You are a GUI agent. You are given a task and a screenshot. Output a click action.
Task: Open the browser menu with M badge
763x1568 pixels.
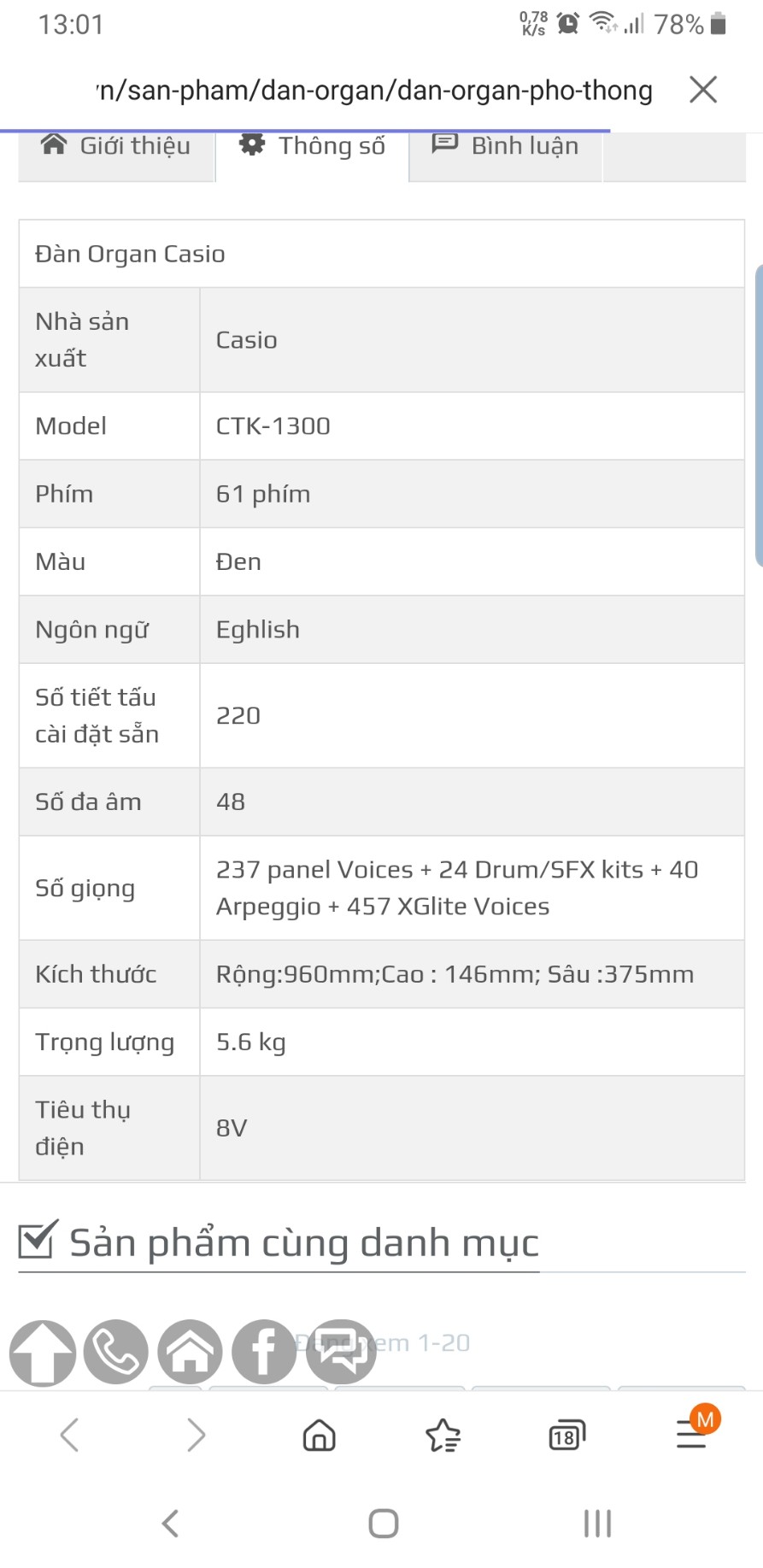tap(694, 1431)
